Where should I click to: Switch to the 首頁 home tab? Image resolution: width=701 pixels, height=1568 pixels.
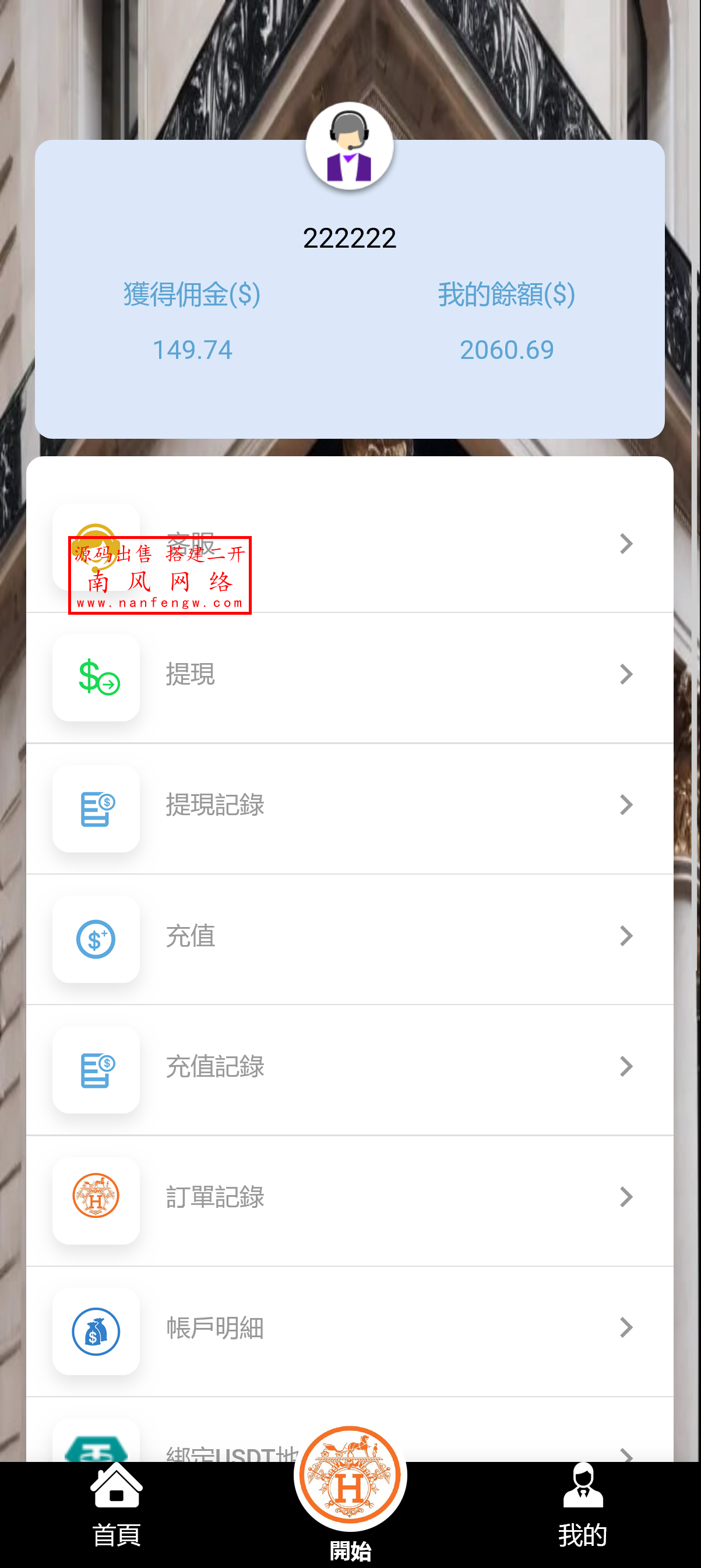[x=116, y=1506]
